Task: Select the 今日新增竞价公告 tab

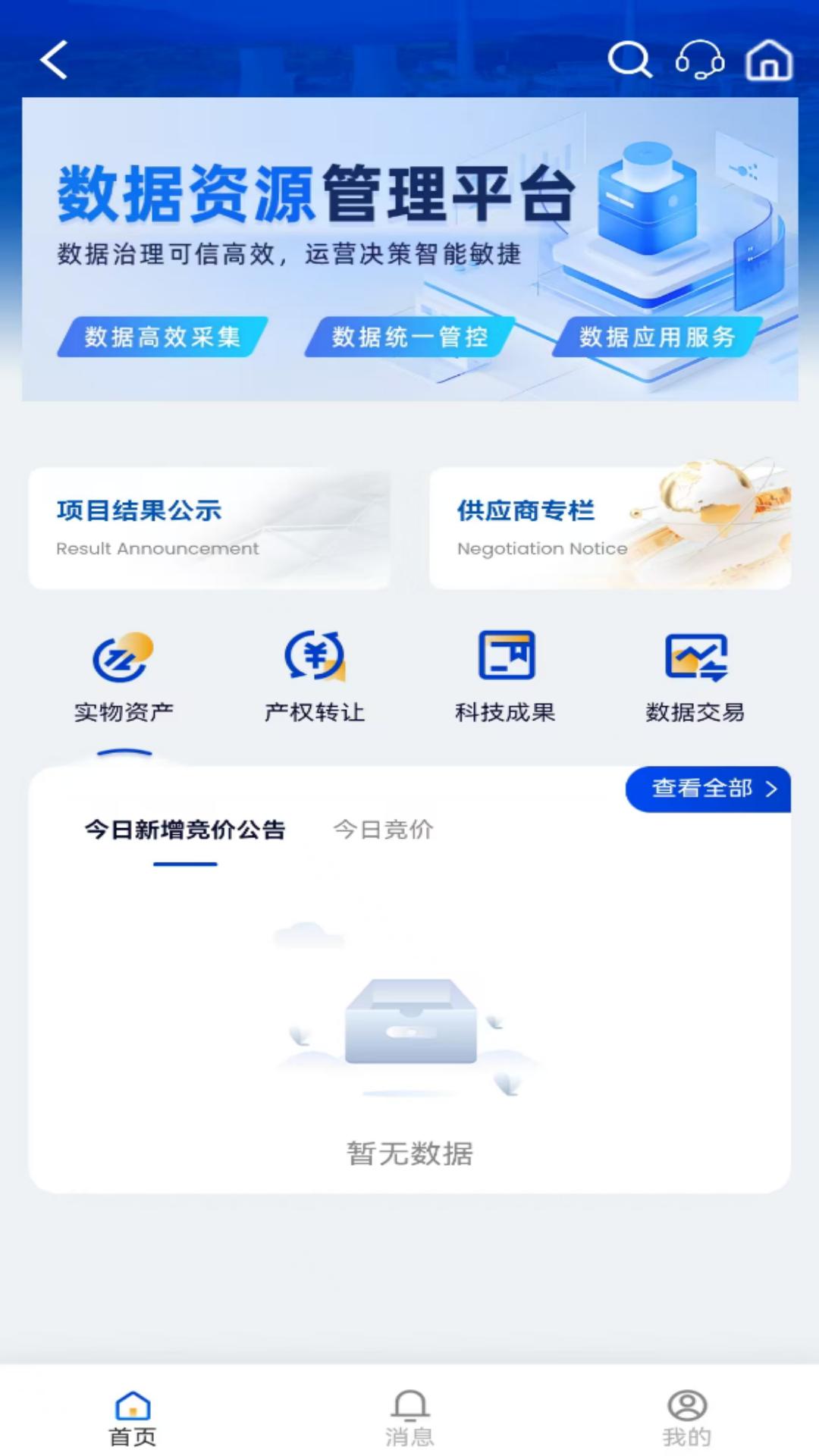Action: 186,830
